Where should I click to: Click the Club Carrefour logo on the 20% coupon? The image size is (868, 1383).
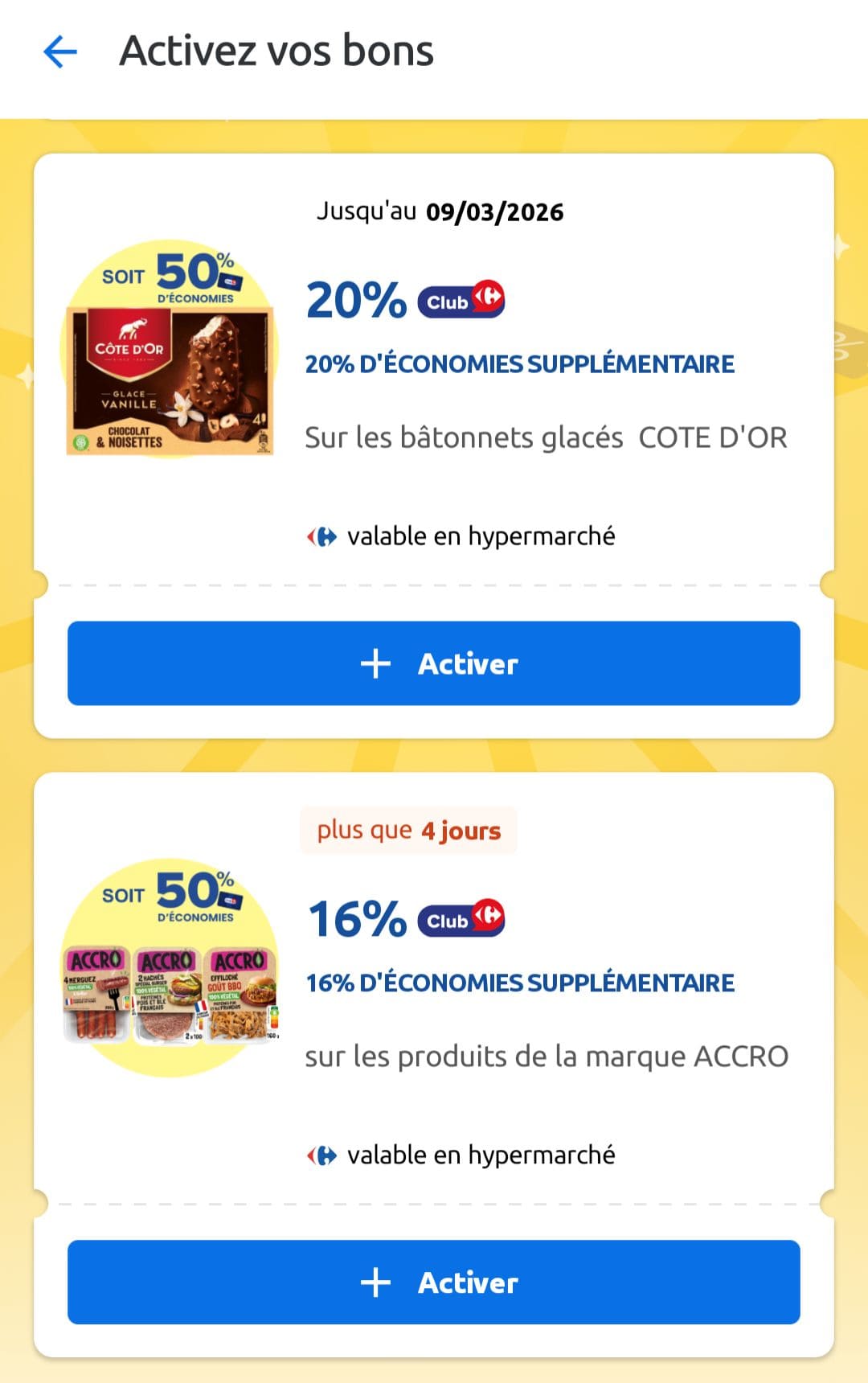pos(461,301)
